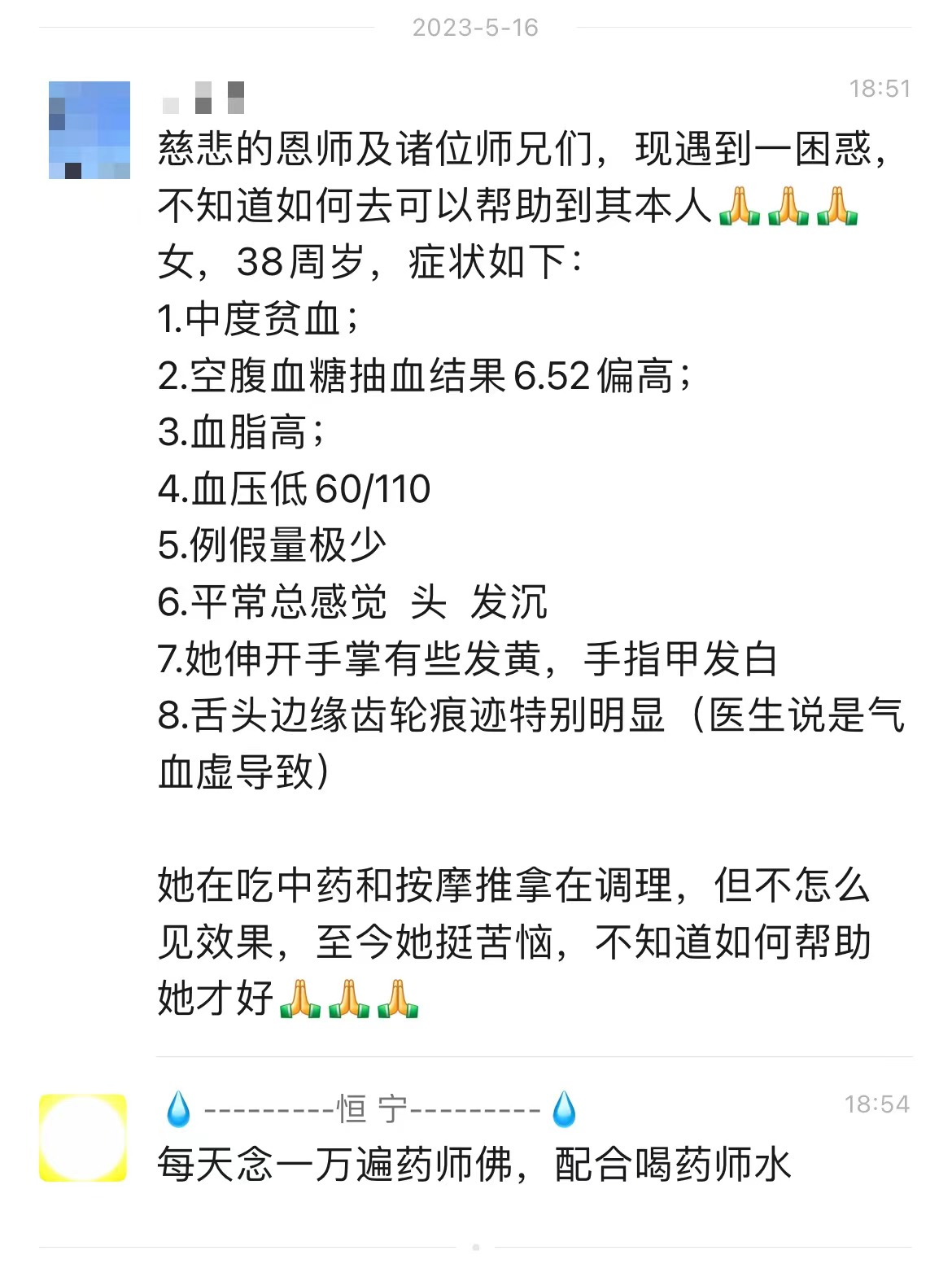Click the 18:54 timestamp
The height and width of the screenshot is (1281, 952).
coord(879,1104)
